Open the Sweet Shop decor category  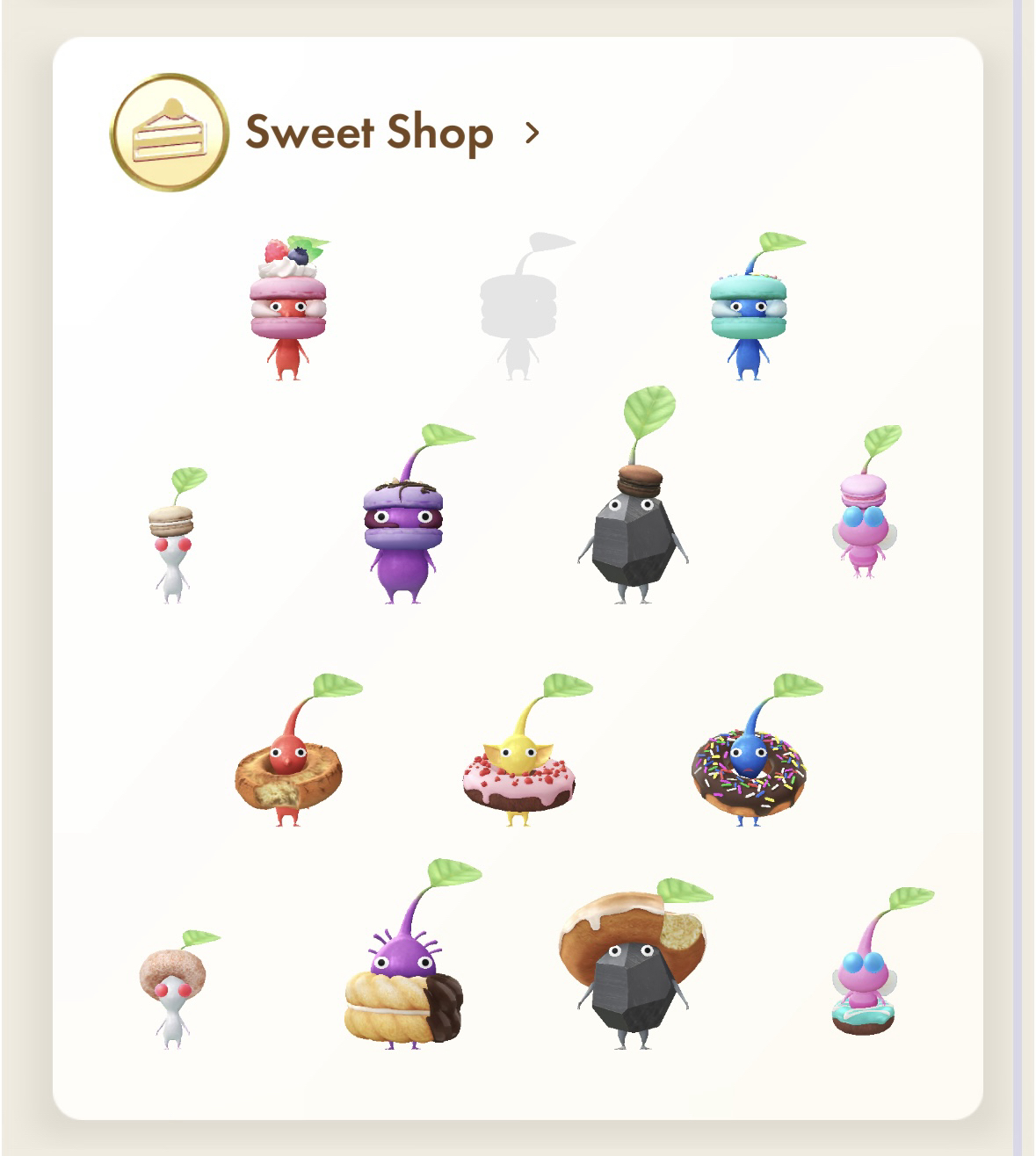click(x=369, y=133)
